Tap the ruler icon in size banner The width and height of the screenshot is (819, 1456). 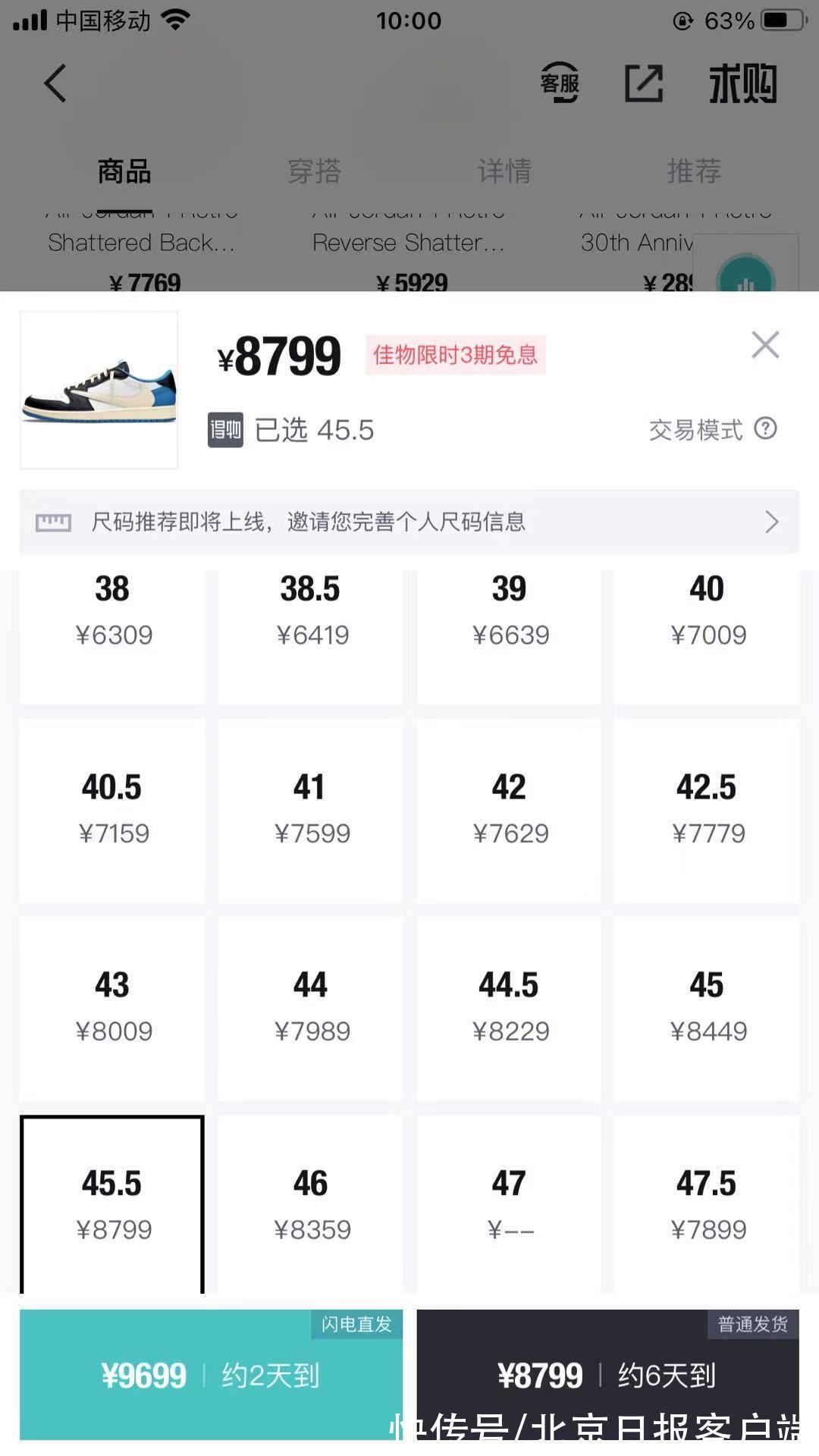pyautogui.click(x=53, y=522)
